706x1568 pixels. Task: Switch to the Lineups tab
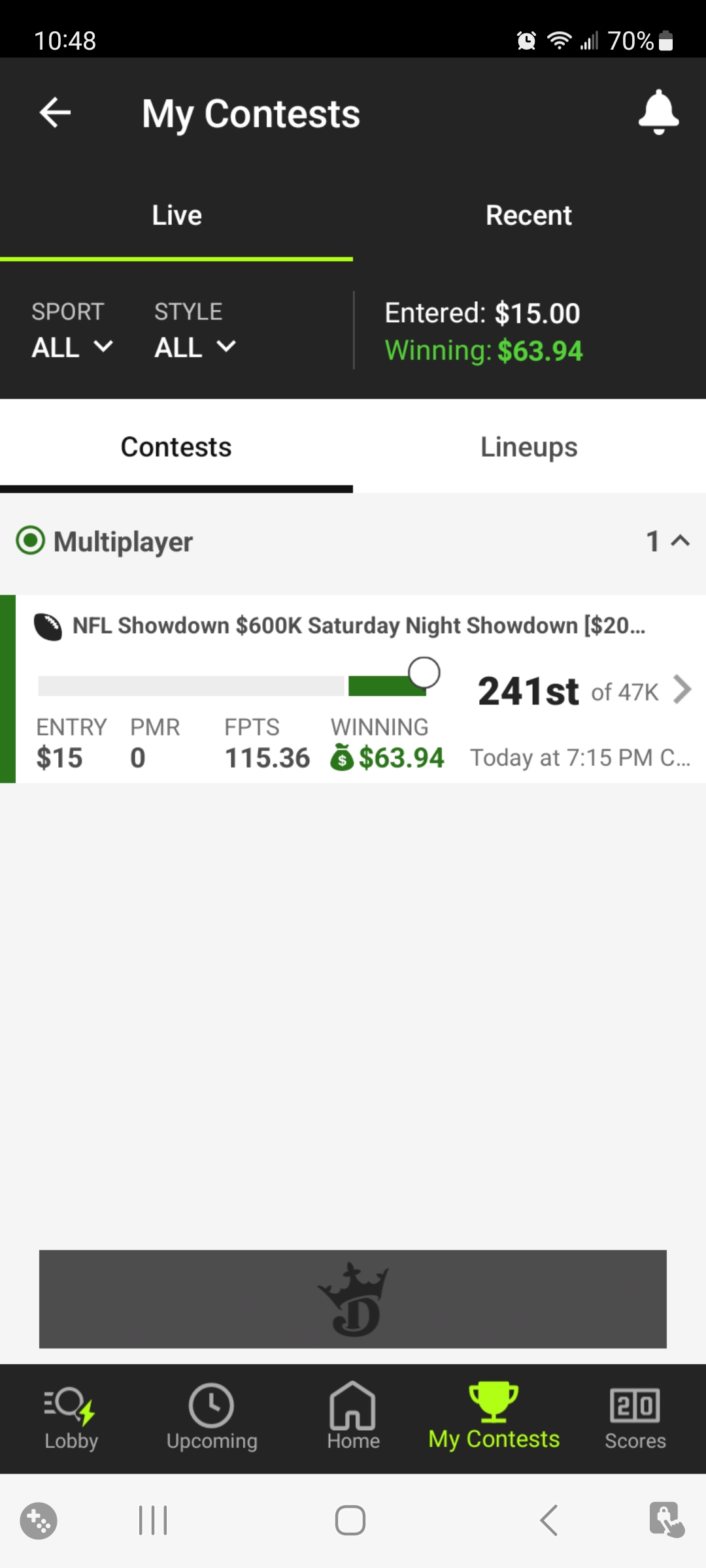pyautogui.click(x=529, y=448)
